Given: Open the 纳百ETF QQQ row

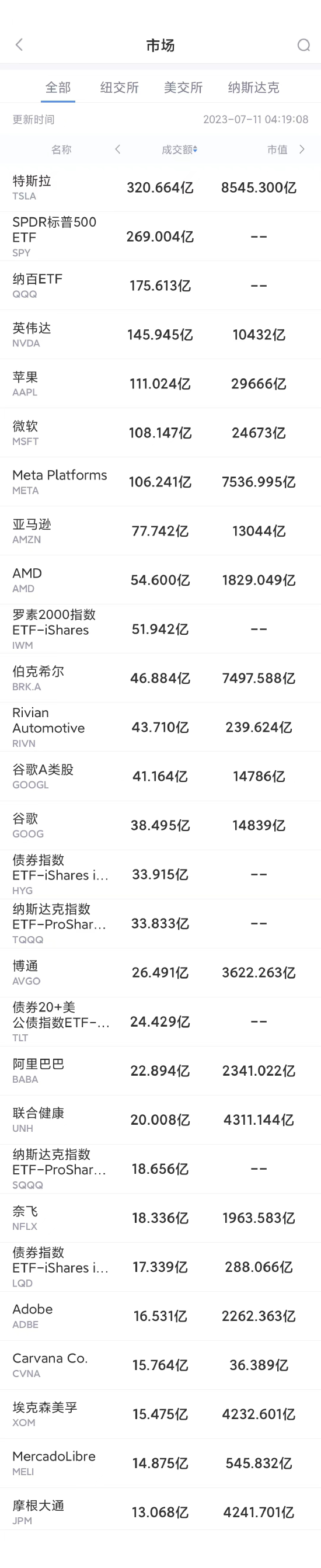Looking at the screenshot, I should pyautogui.click(x=160, y=286).
